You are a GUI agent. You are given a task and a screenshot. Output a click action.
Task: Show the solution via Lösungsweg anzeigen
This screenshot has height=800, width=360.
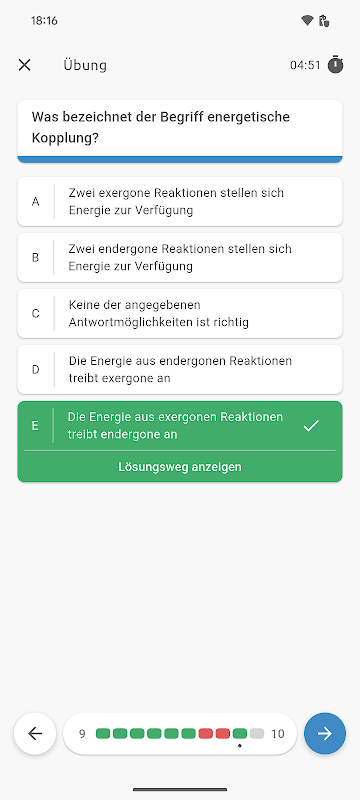click(180, 467)
